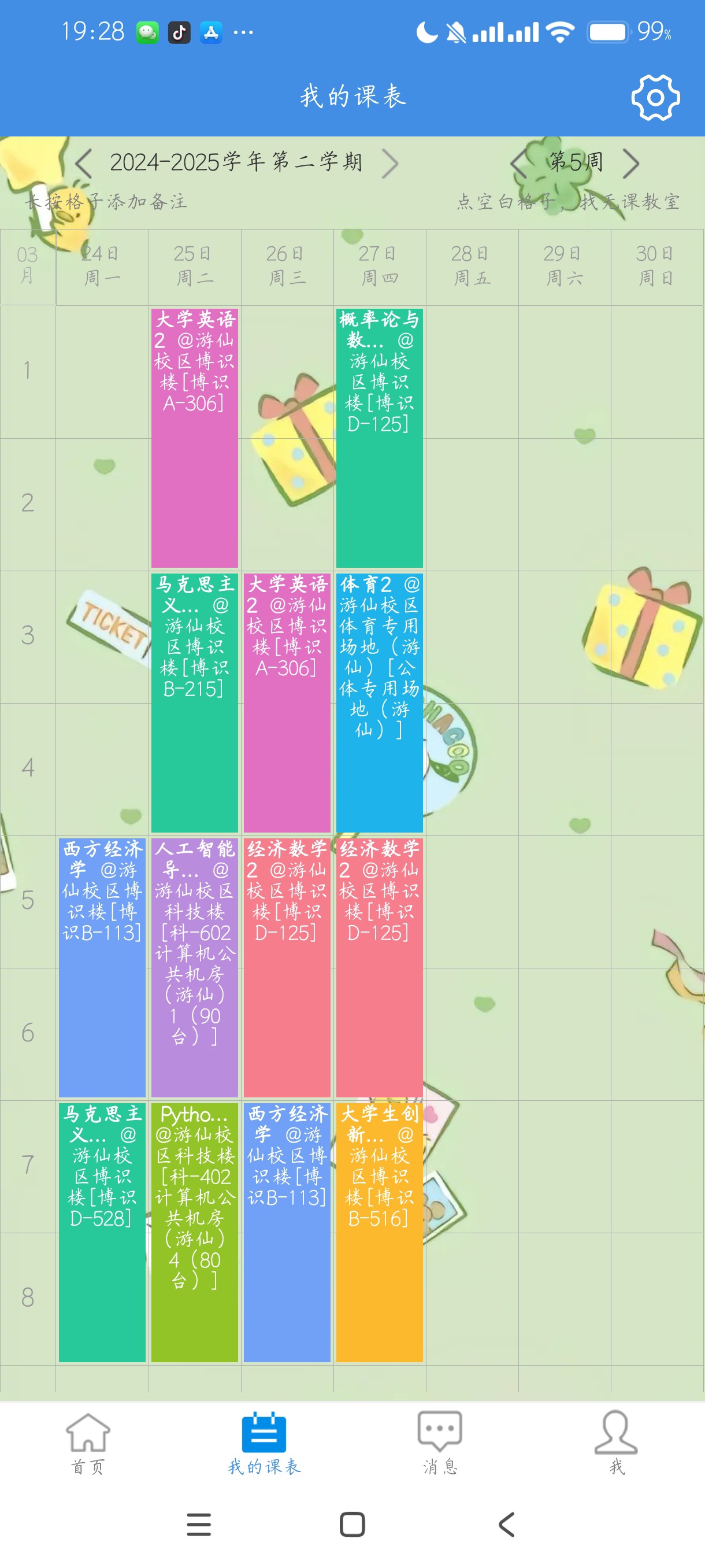The height and width of the screenshot is (1568, 705).
Task: Open the 大学生创新 class card
Action: [380, 1232]
